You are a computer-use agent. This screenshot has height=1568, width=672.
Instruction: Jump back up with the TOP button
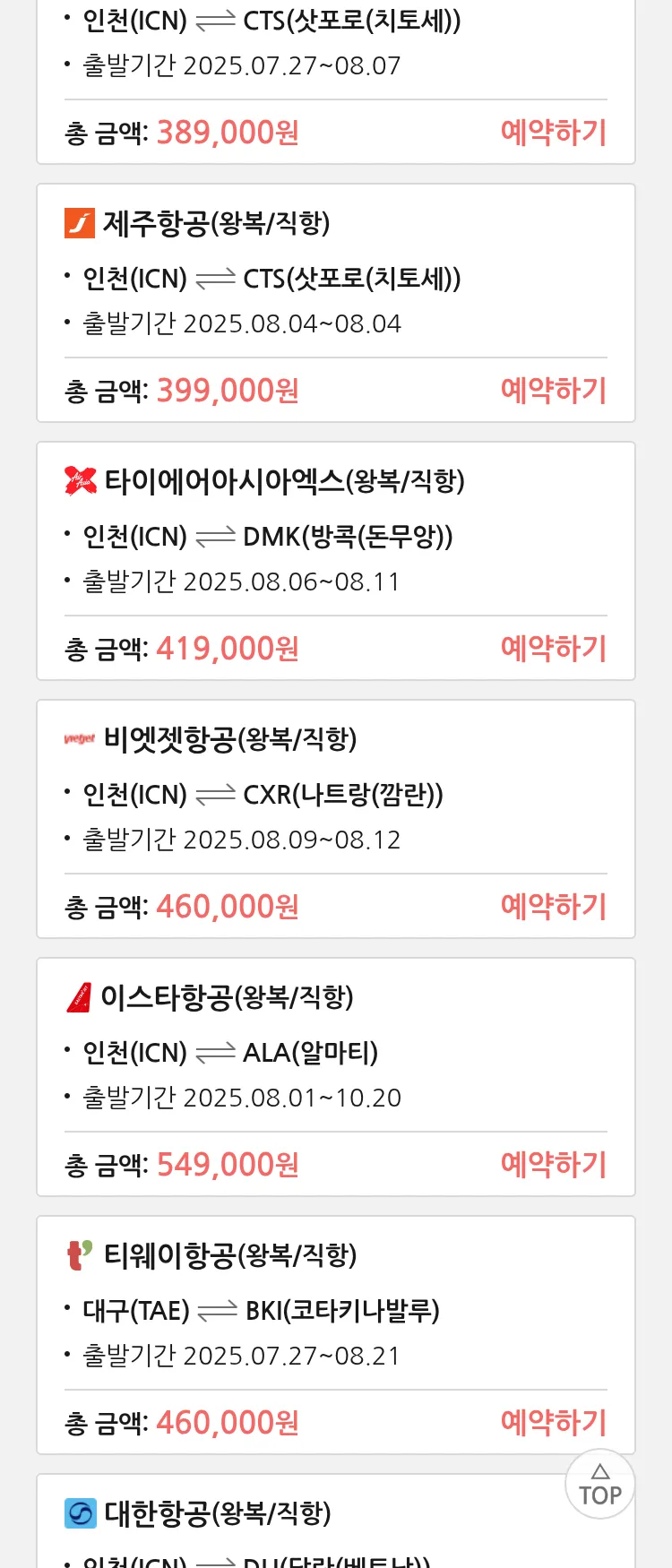599,1484
